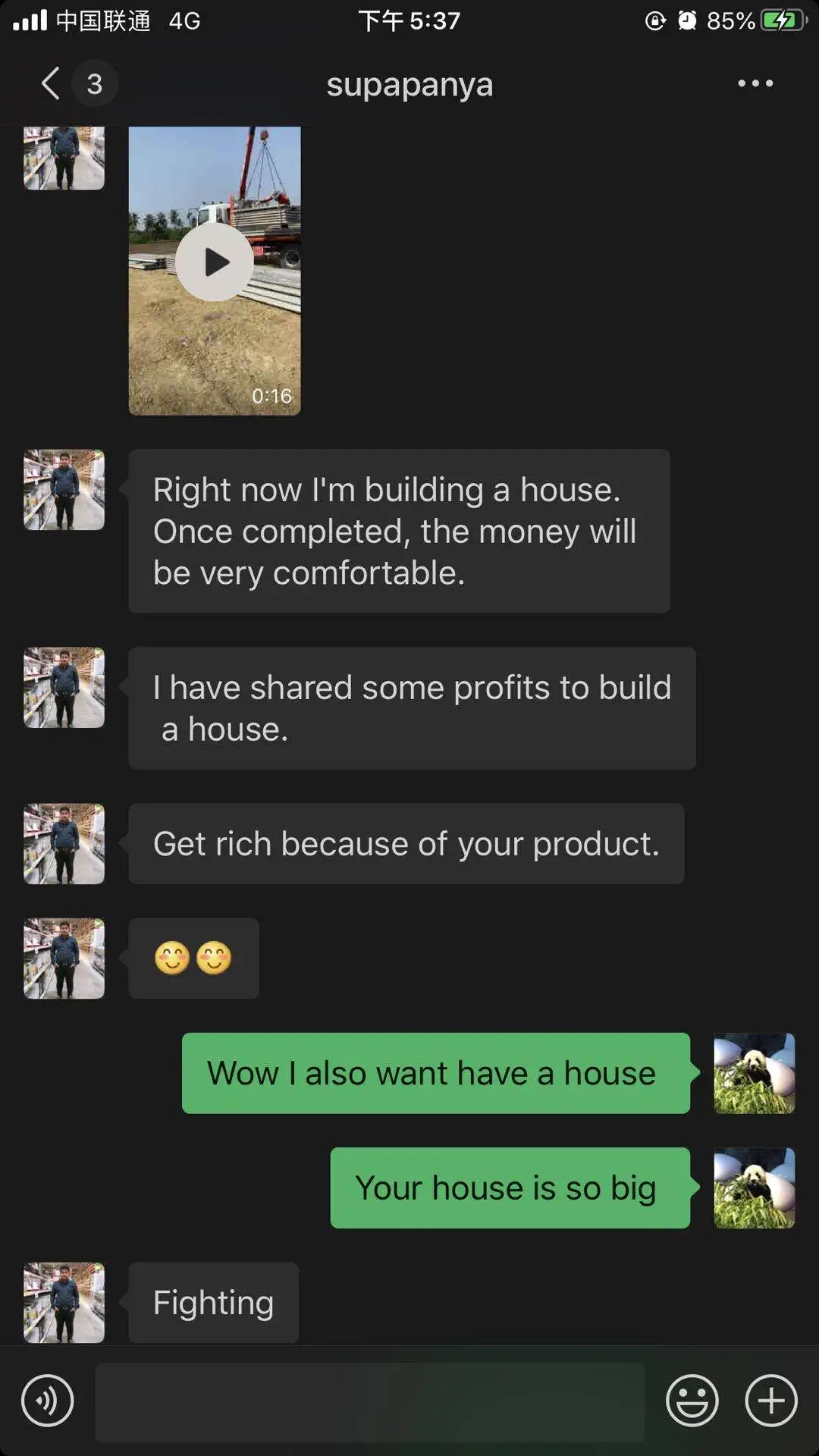
Task: Go back to the chat list
Action: click(x=52, y=83)
